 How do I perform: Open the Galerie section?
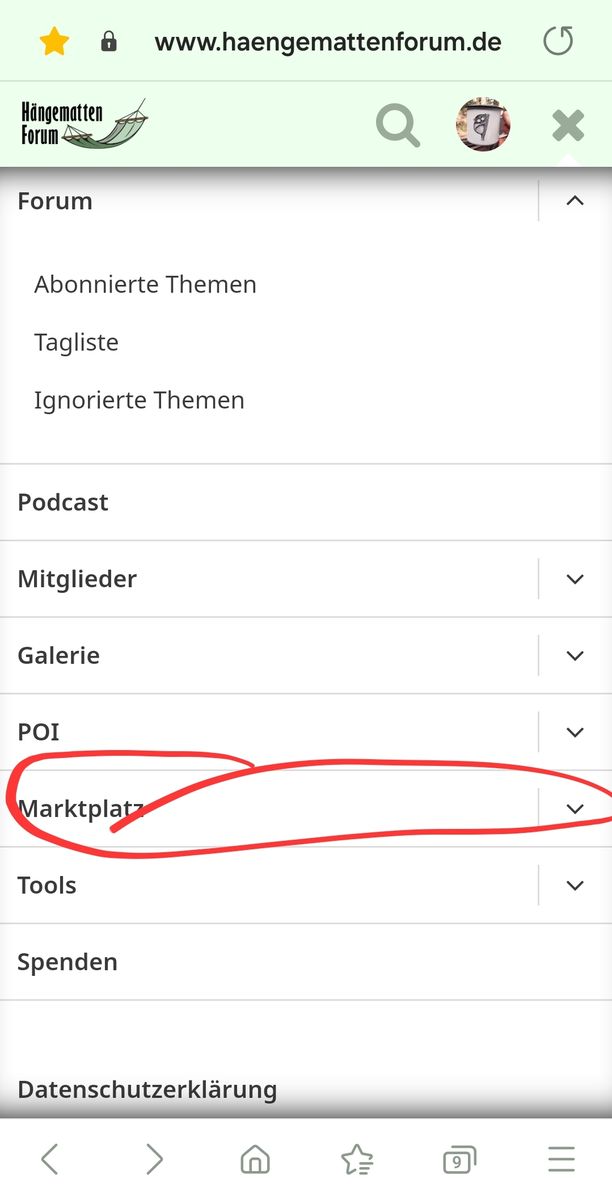point(58,656)
